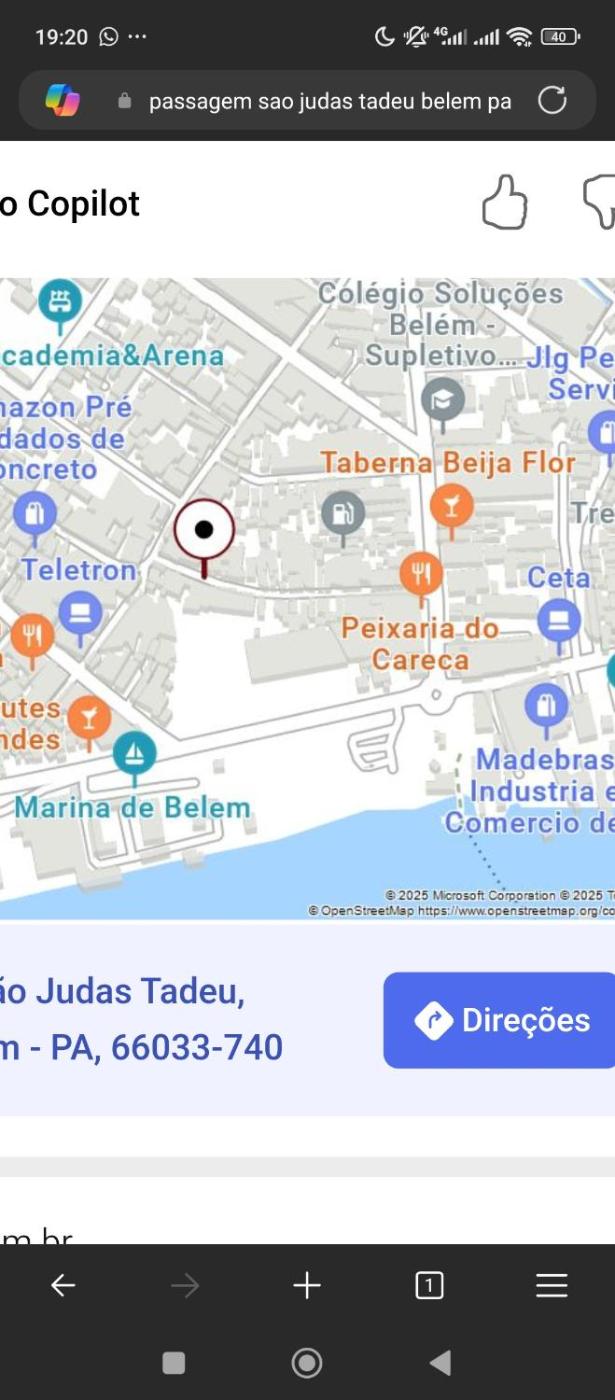The image size is (615, 1400).
Task: Select Colégio Soluções Belém school pin
Action: [442, 399]
